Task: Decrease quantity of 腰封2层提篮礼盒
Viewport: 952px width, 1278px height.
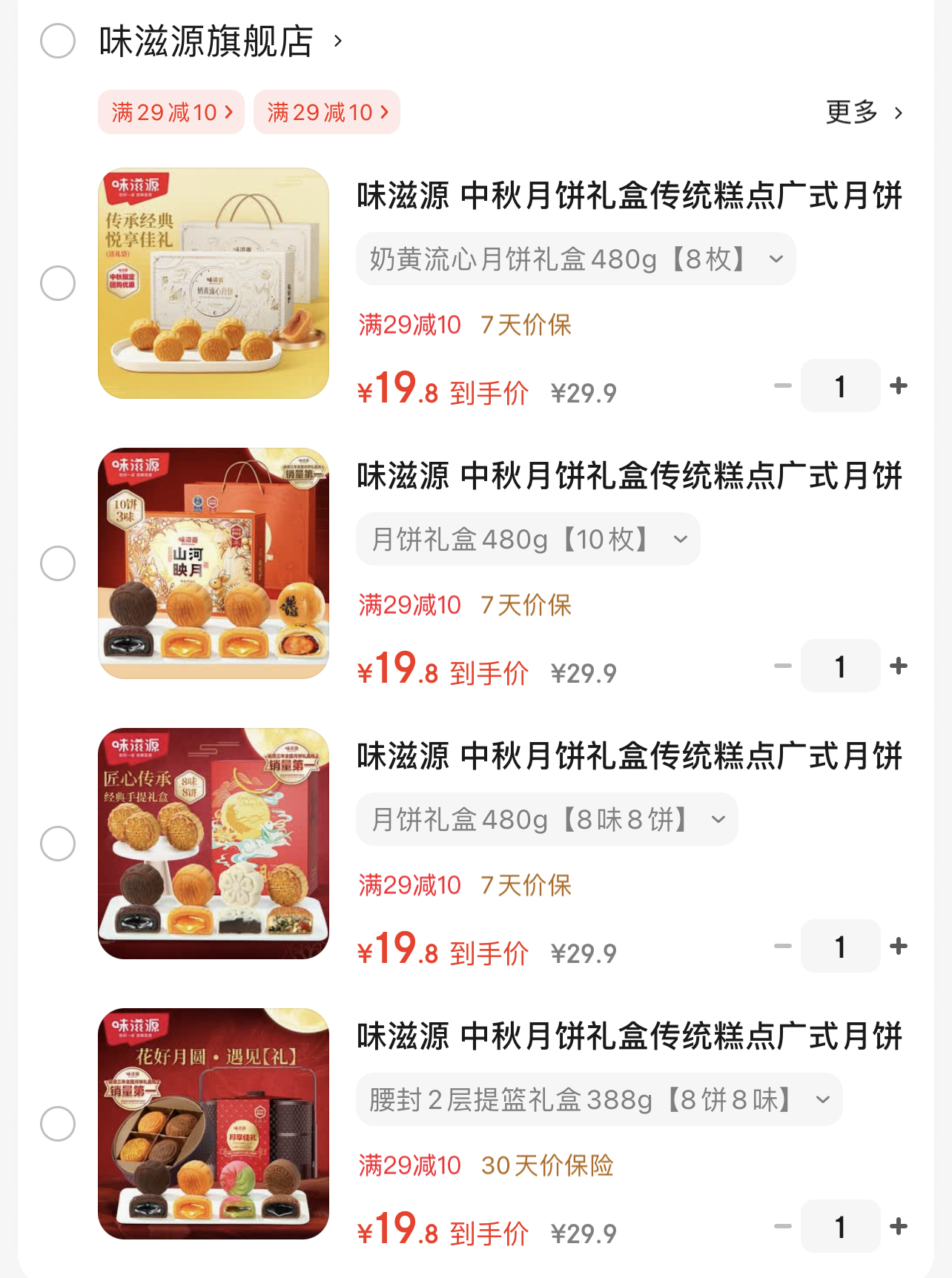Action: (780, 1227)
